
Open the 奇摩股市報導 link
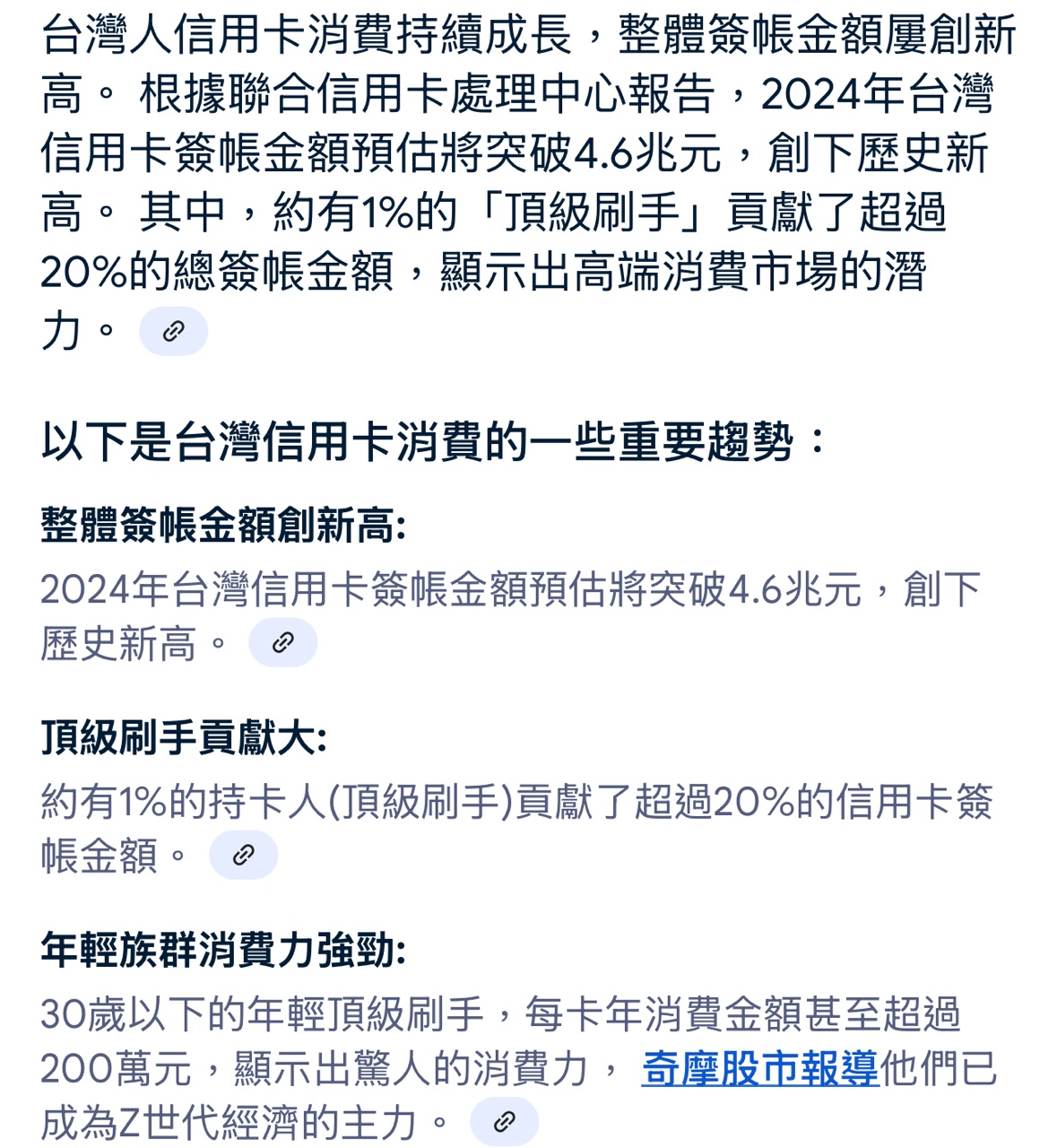click(759, 1068)
